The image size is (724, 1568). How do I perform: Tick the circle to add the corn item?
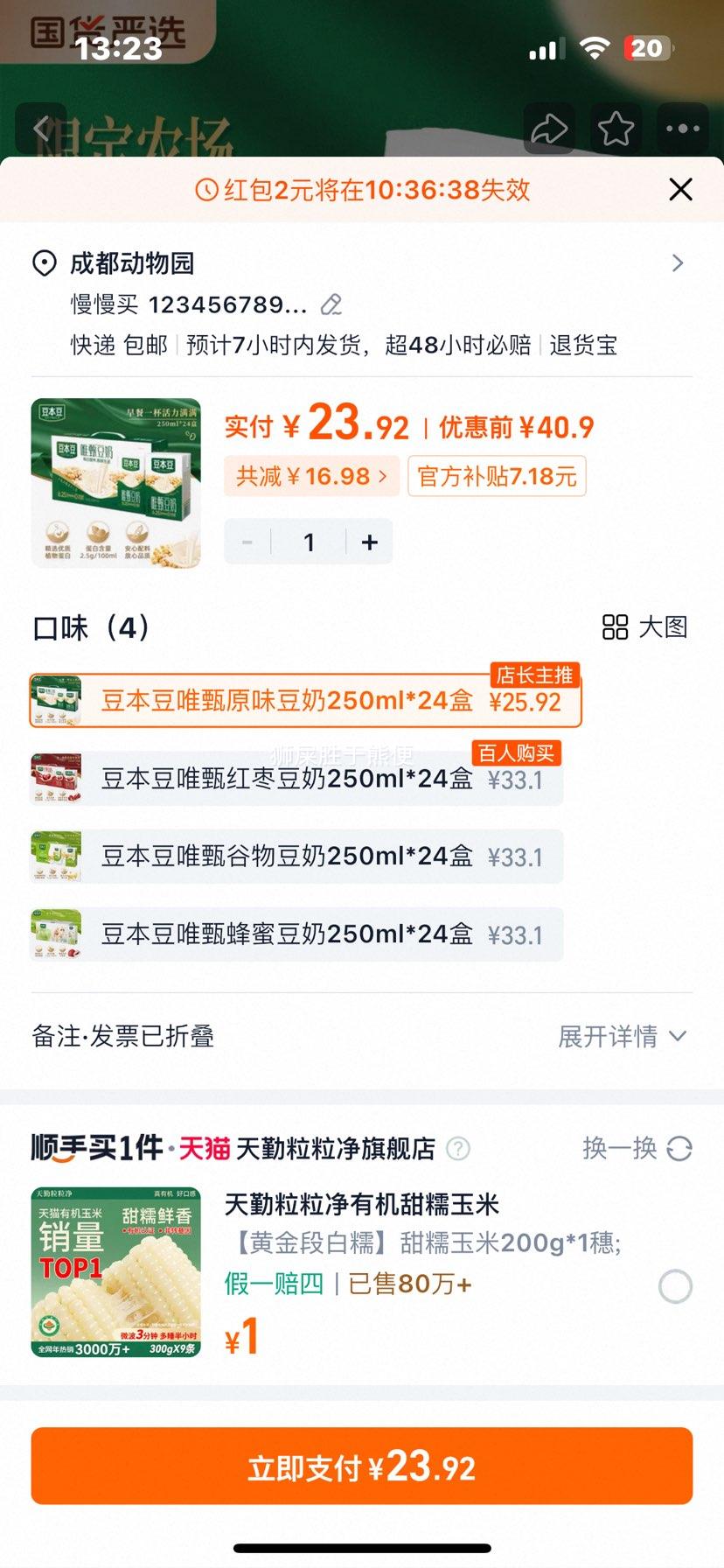[673, 1285]
